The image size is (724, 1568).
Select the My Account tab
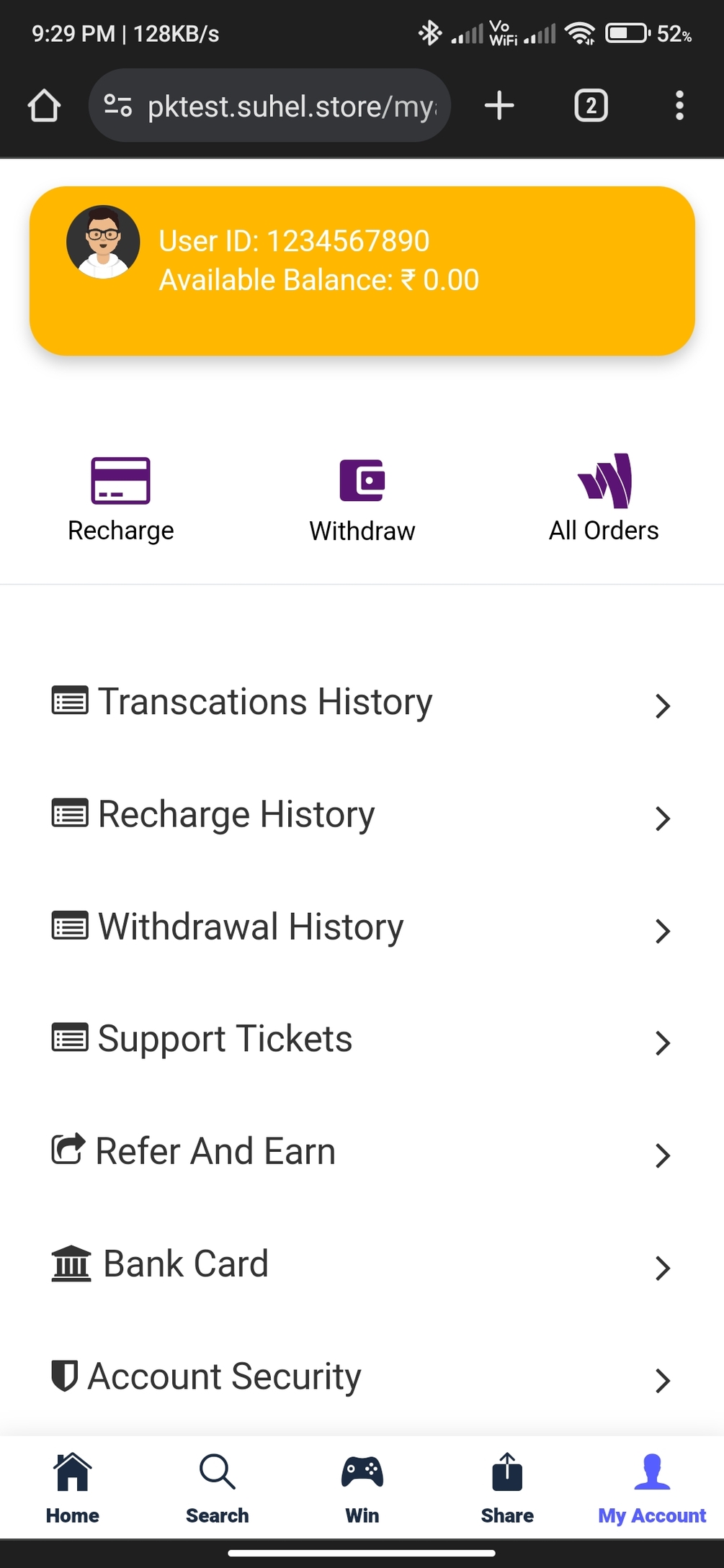(x=652, y=1488)
